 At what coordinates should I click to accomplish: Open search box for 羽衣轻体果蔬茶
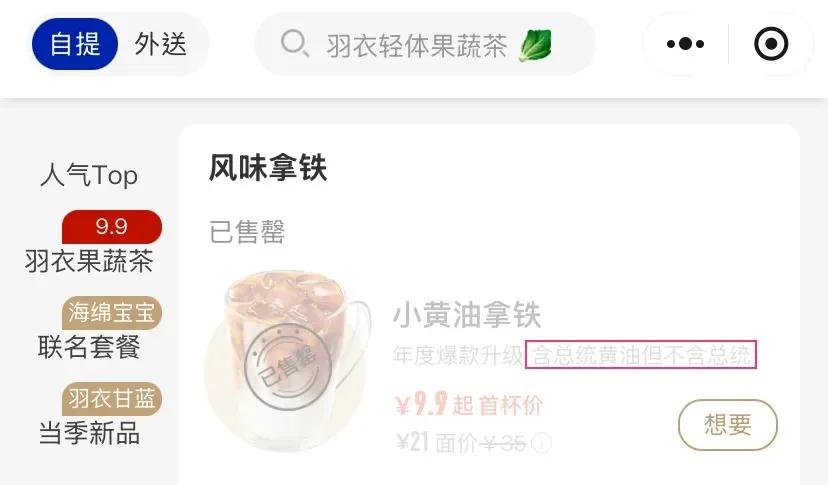(425, 44)
